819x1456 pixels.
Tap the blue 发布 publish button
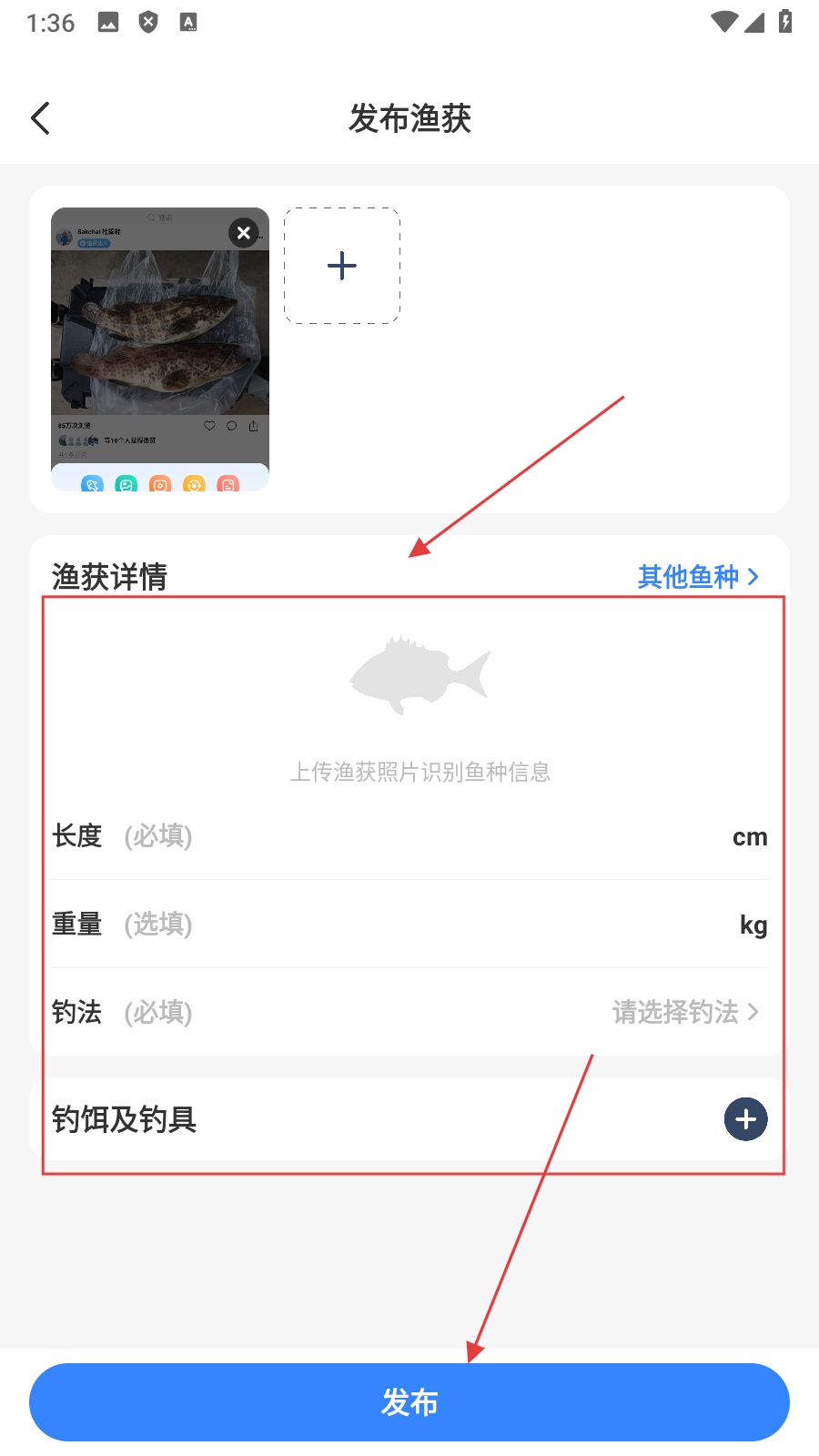pos(409,1402)
